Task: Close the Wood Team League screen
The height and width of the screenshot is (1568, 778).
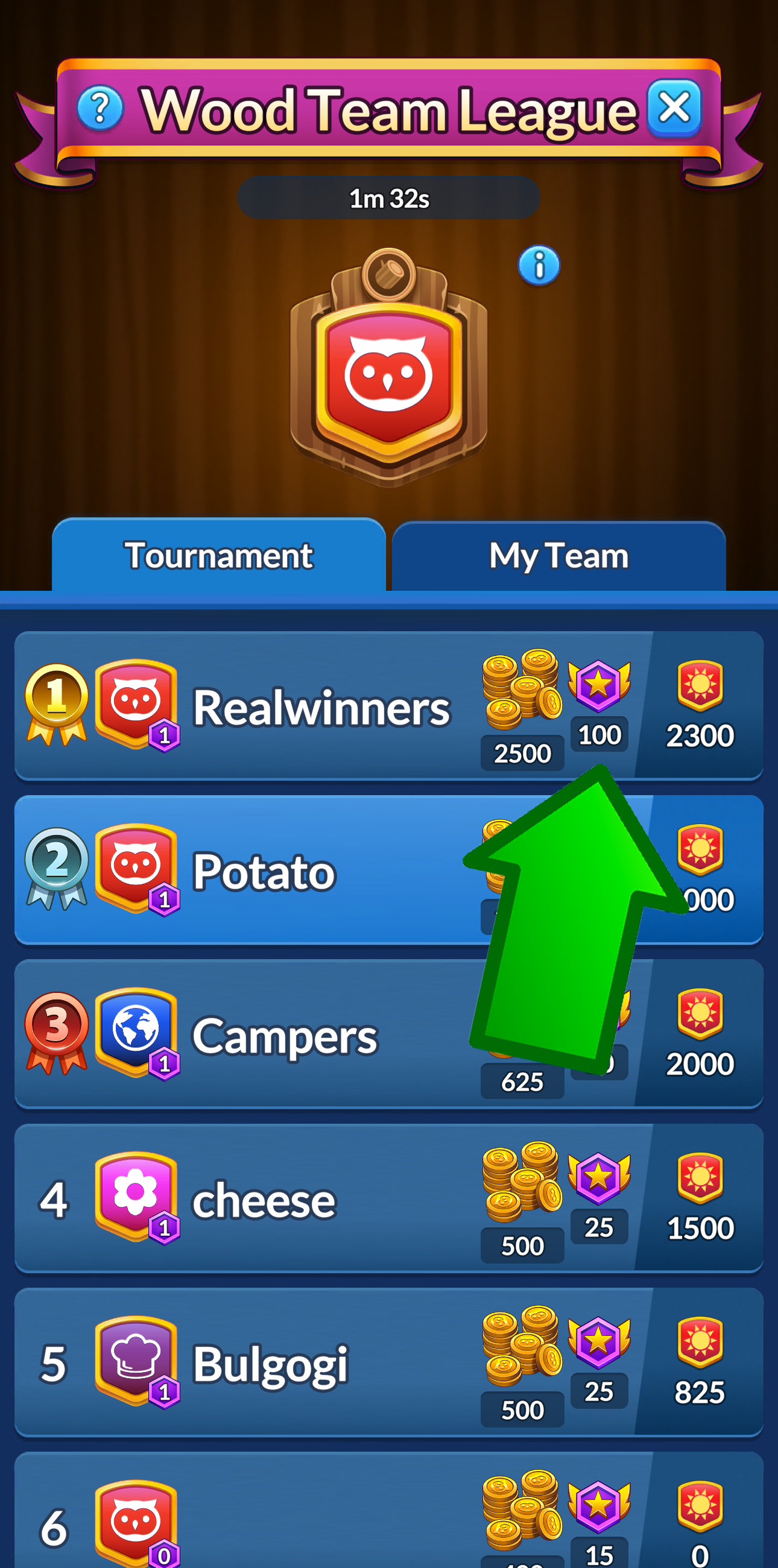Action: [674, 109]
